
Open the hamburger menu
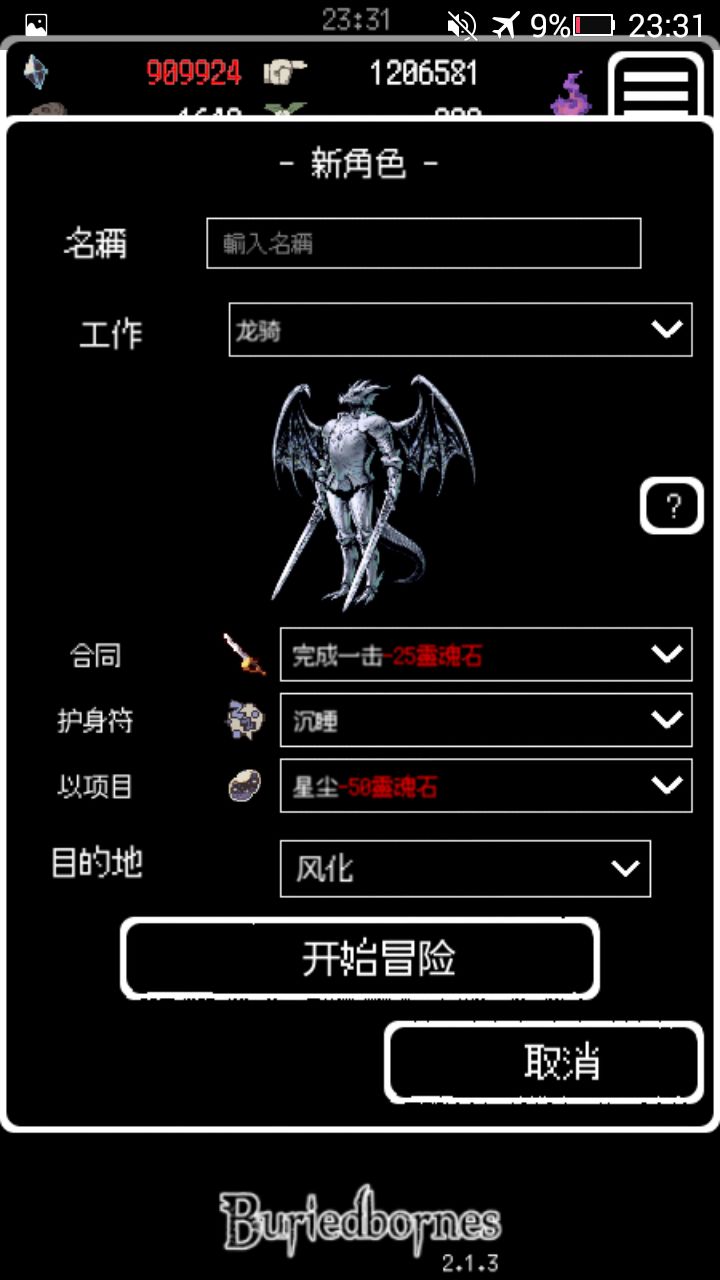(655, 88)
